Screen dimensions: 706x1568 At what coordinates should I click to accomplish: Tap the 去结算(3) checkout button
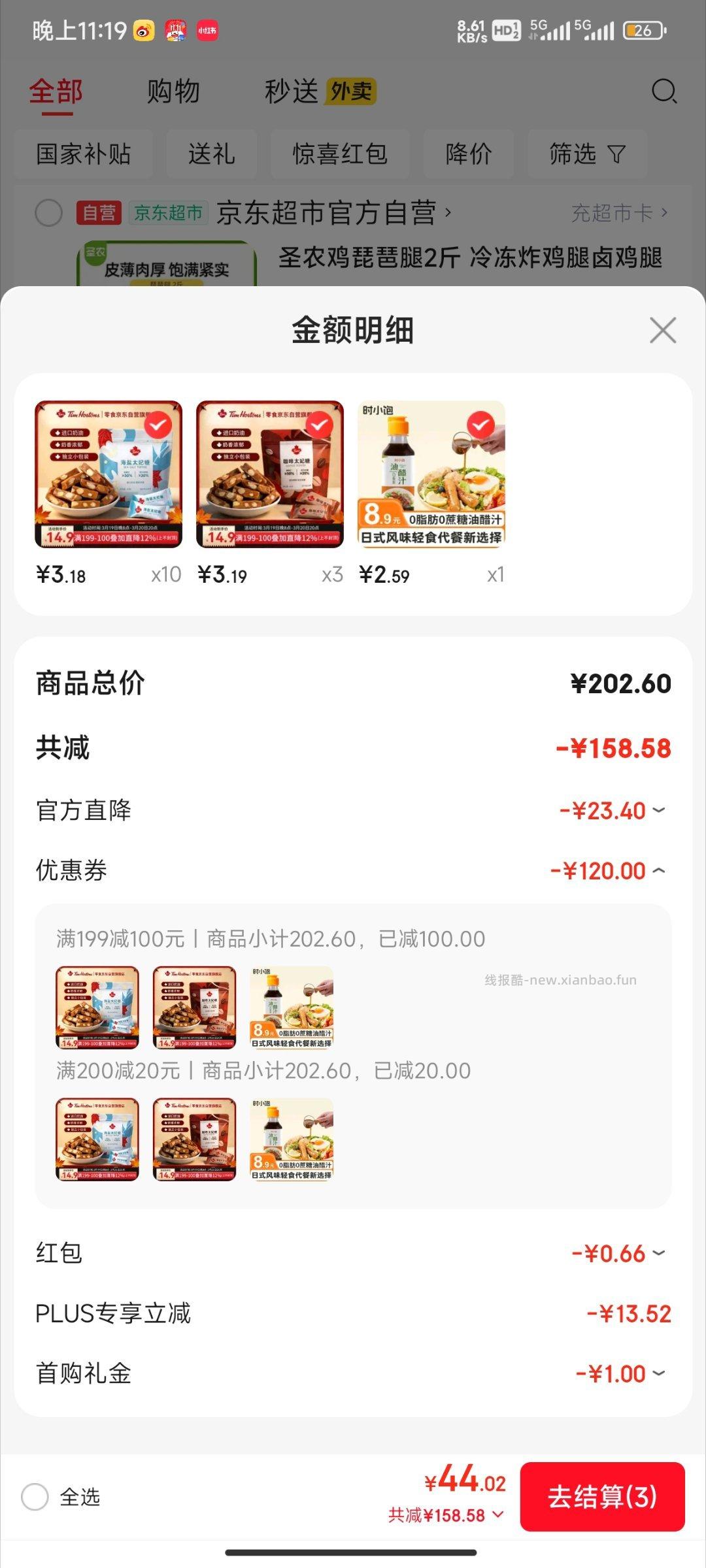click(x=605, y=1496)
